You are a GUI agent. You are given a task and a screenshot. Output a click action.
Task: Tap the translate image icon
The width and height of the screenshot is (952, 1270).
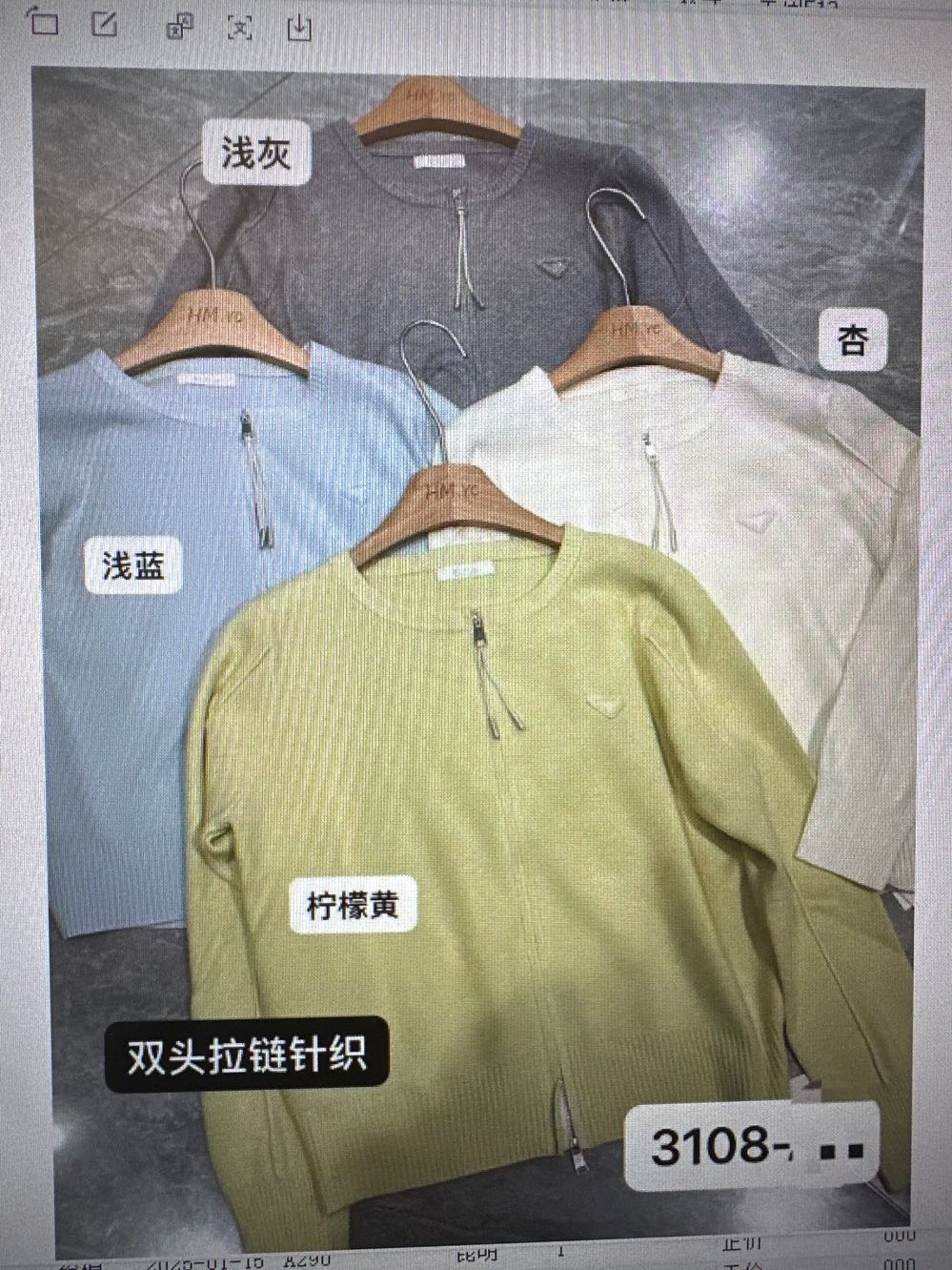[x=177, y=28]
